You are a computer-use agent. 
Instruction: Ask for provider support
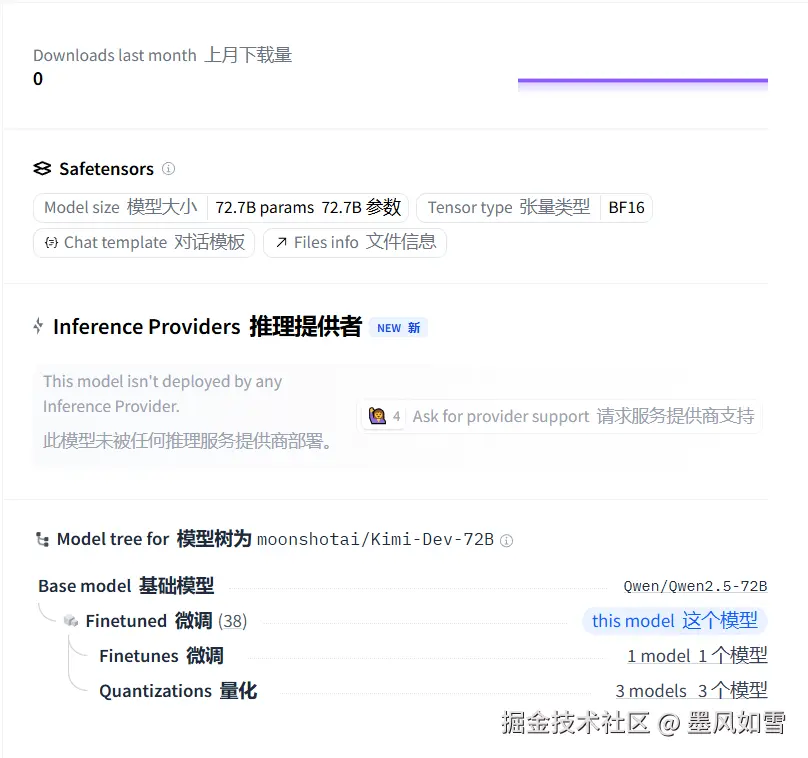click(x=561, y=416)
